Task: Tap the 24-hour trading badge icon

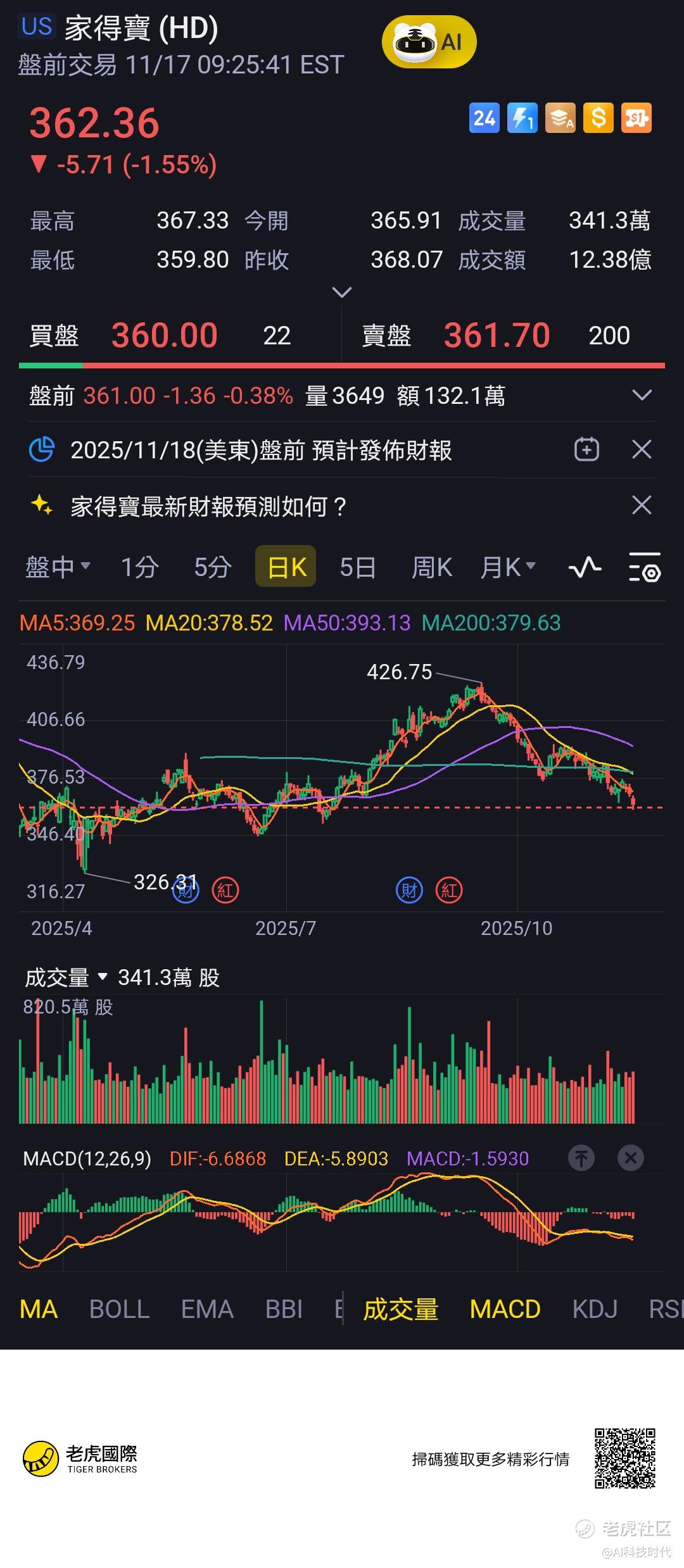Action: [484, 118]
